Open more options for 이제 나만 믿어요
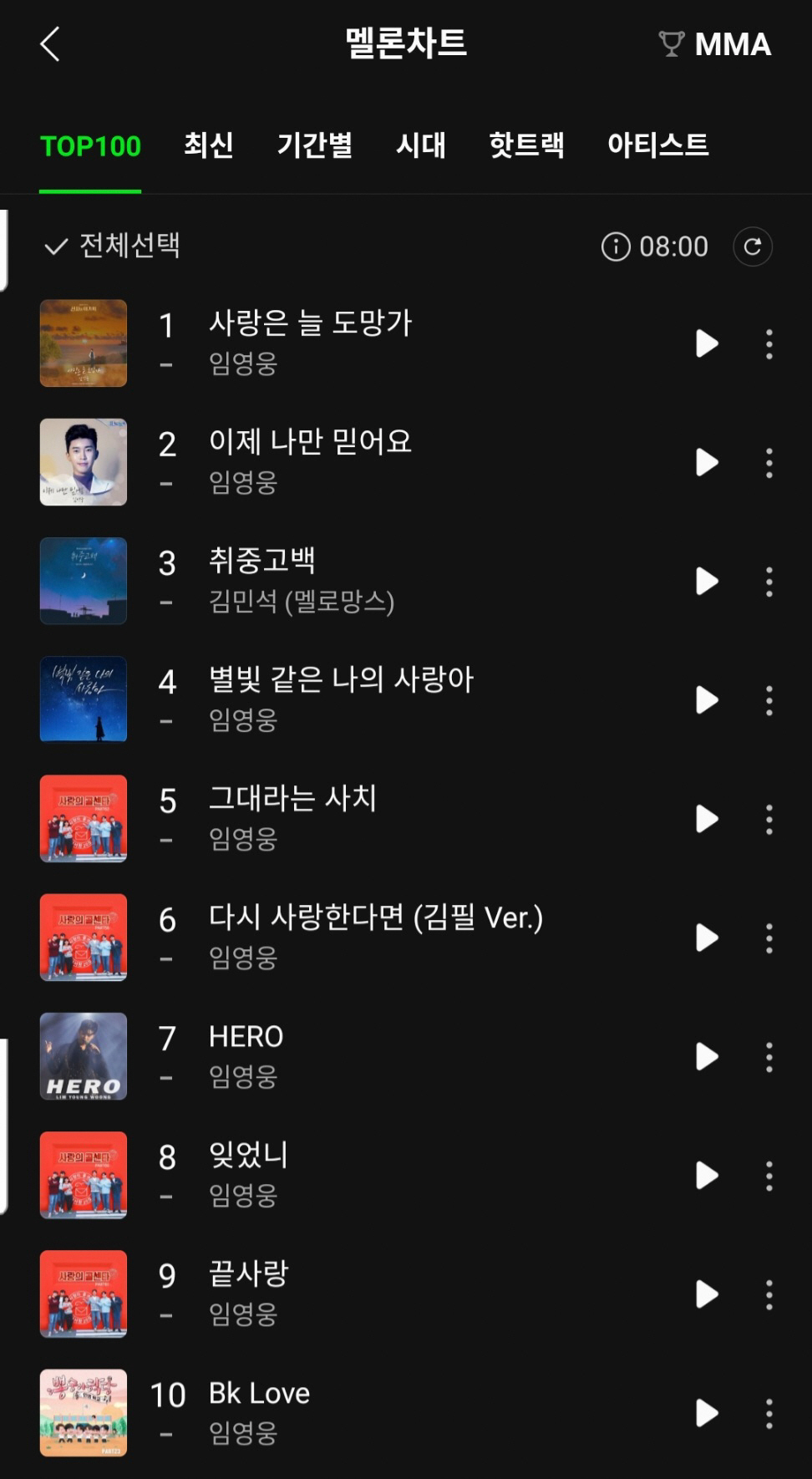 click(x=769, y=463)
